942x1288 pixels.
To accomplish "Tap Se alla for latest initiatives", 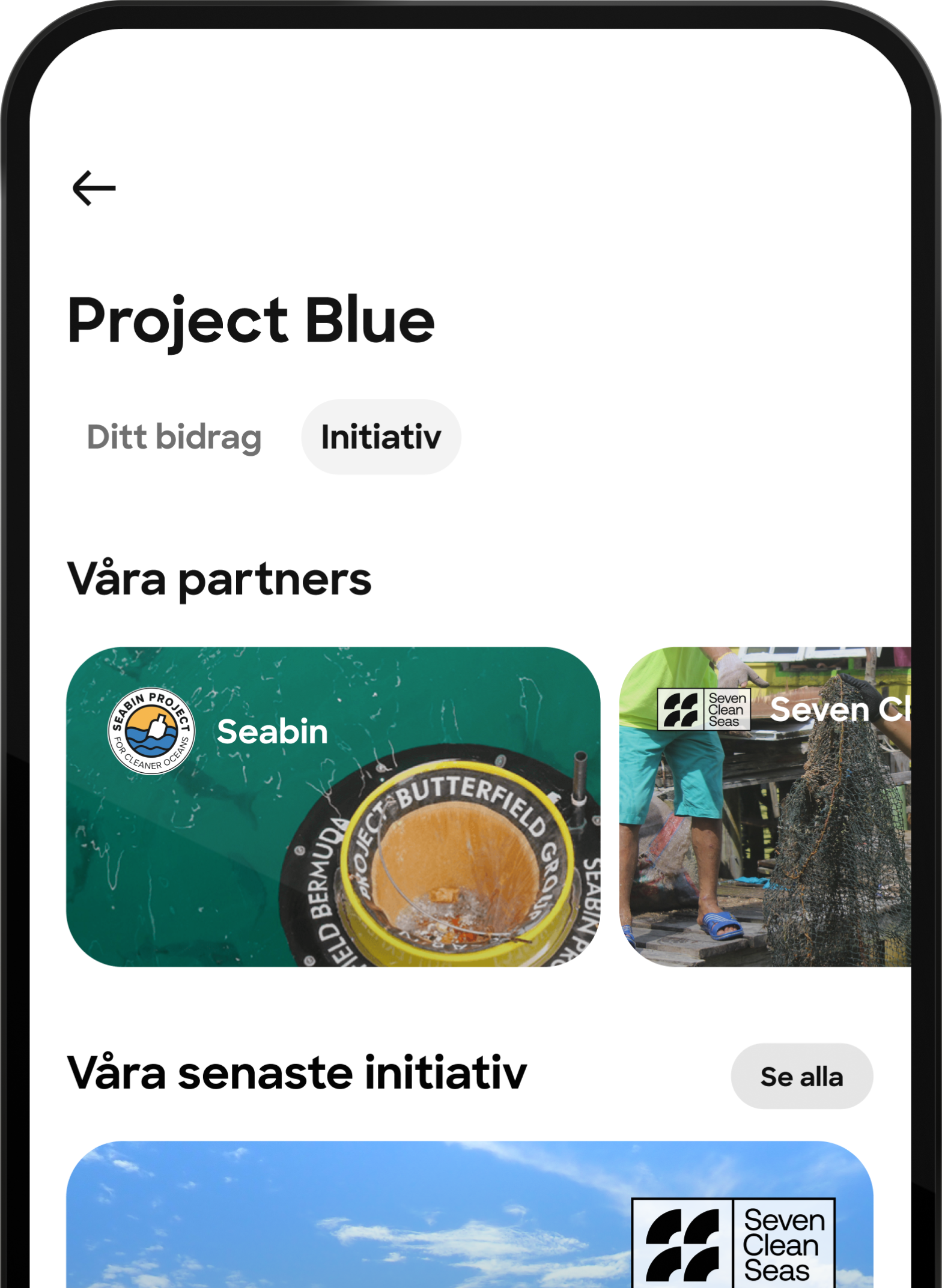I will [801, 1077].
